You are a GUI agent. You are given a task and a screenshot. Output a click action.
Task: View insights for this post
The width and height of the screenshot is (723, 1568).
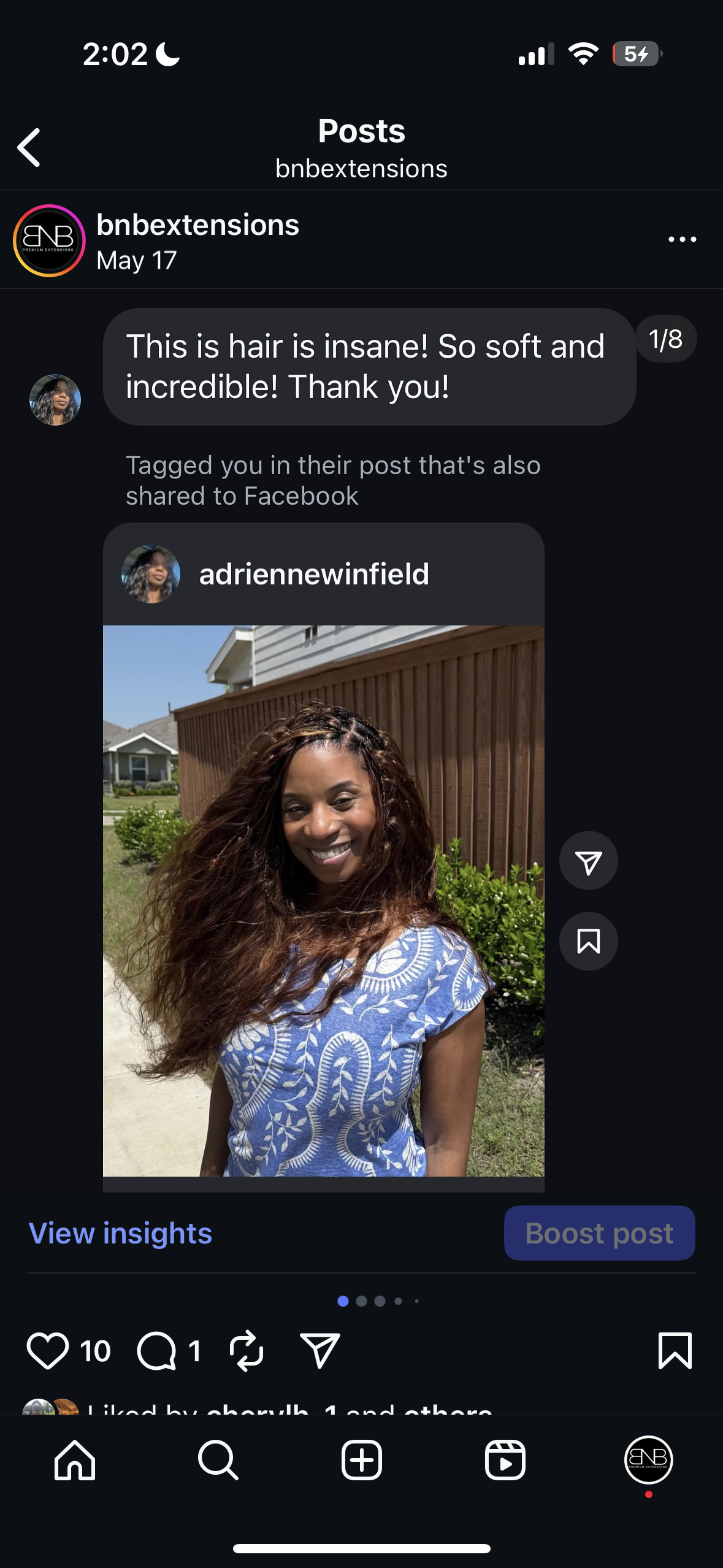(120, 1233)
